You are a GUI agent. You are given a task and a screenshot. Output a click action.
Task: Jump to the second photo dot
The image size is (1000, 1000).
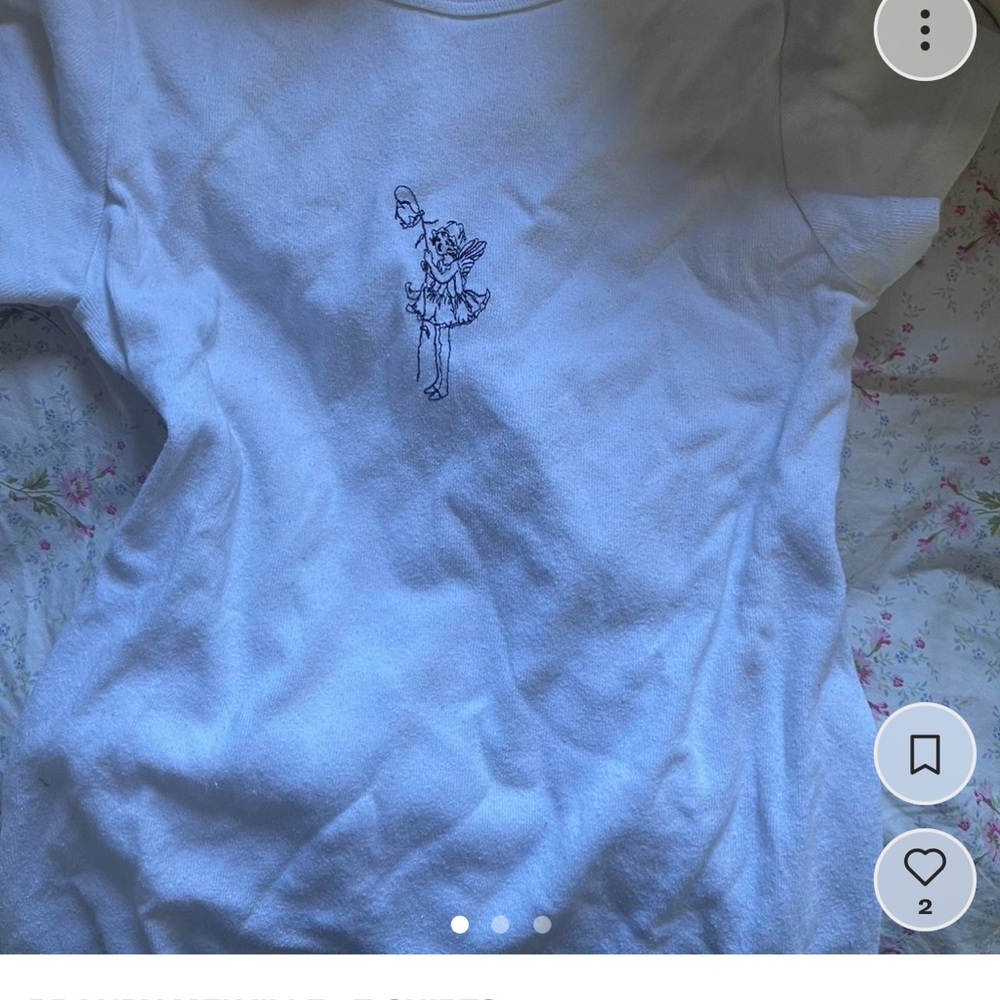(x=500, y=925)
